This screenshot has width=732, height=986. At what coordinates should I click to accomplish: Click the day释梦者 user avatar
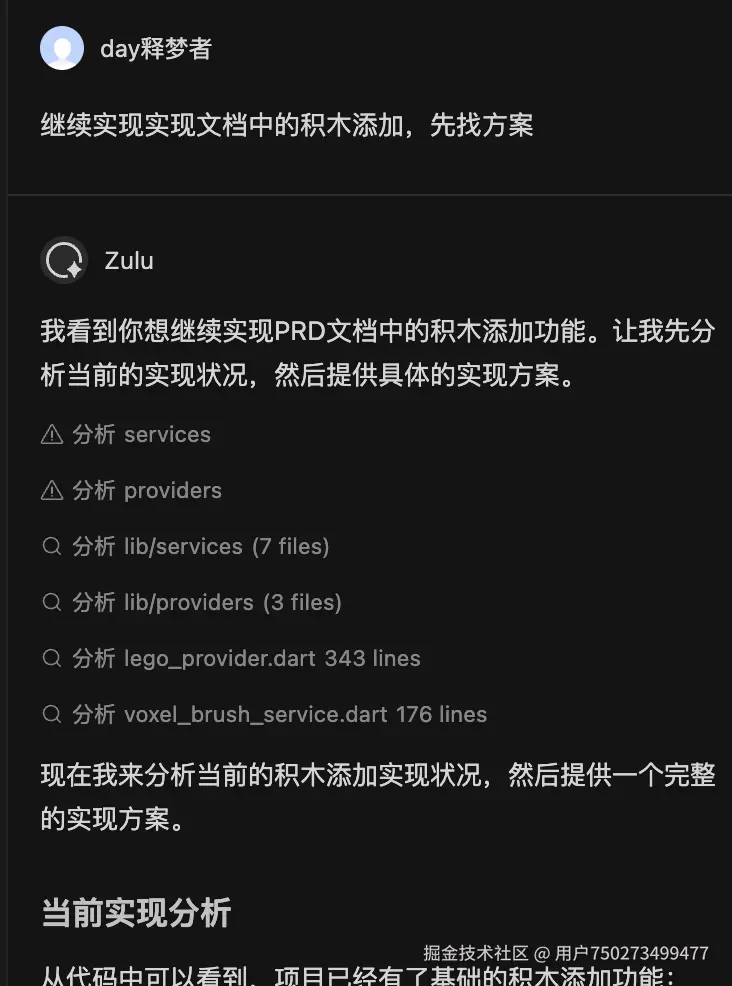(62, 47)
